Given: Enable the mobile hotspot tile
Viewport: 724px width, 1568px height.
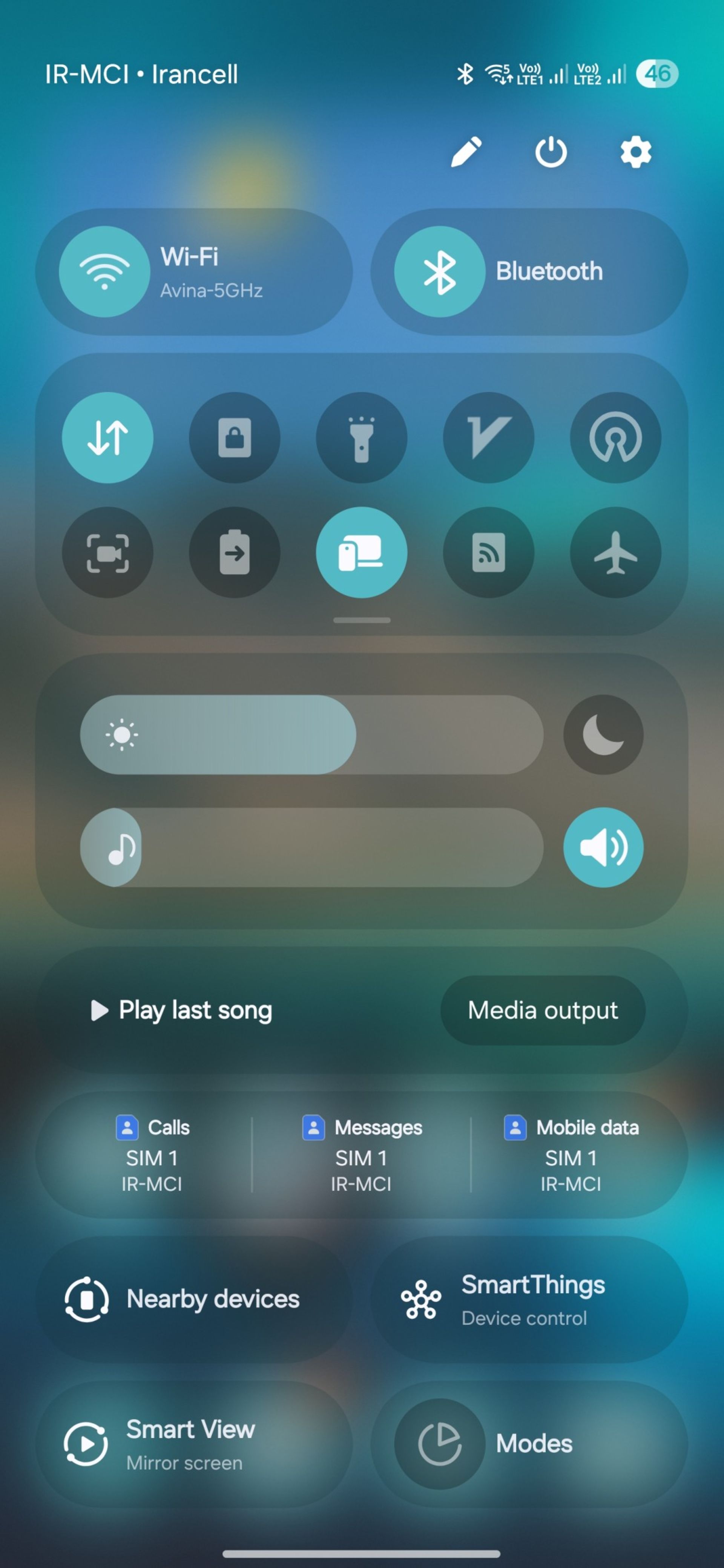Looking at the screenshot, I should 615,438.
